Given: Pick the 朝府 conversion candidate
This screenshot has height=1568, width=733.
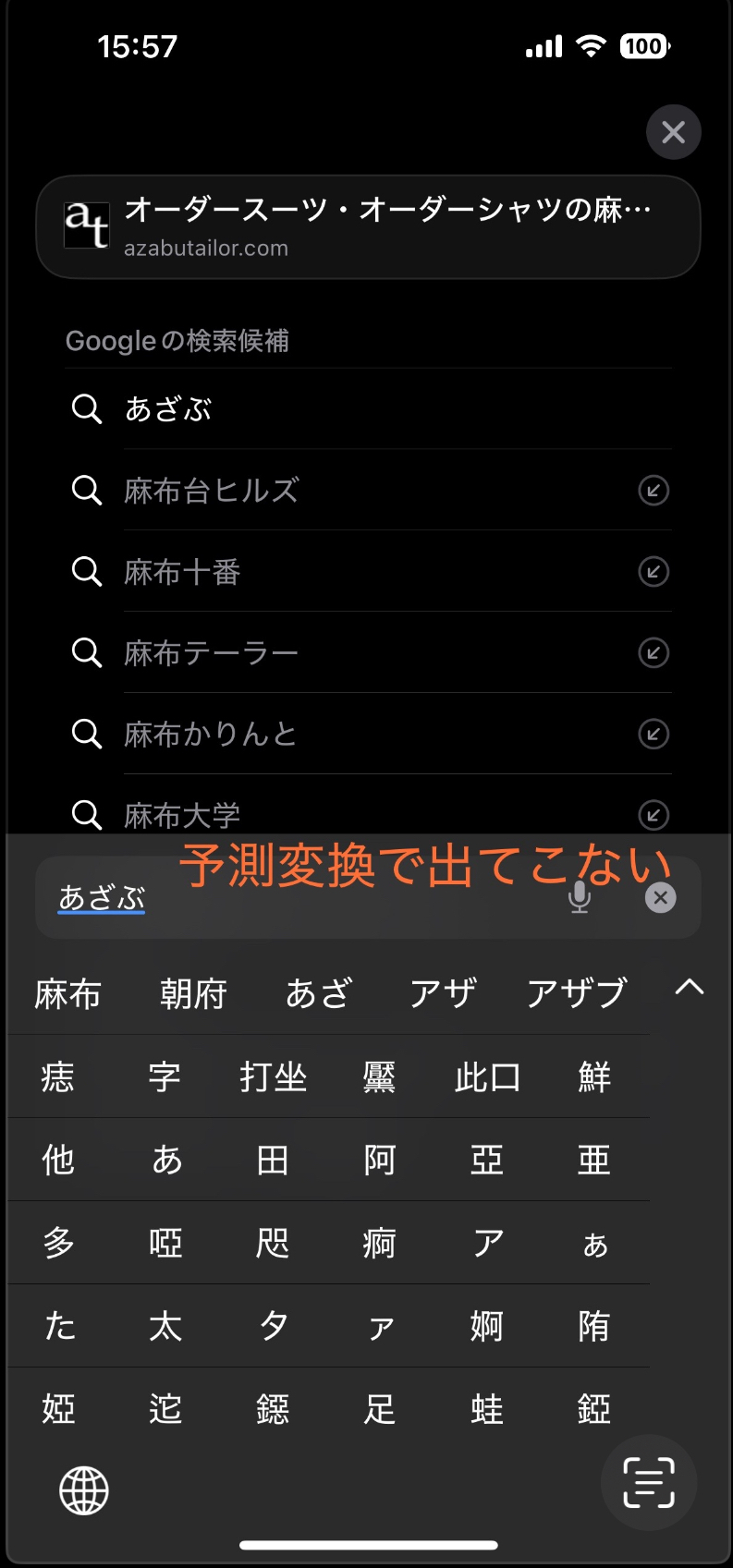Looking at the screenshot, I should pos(194,994).
